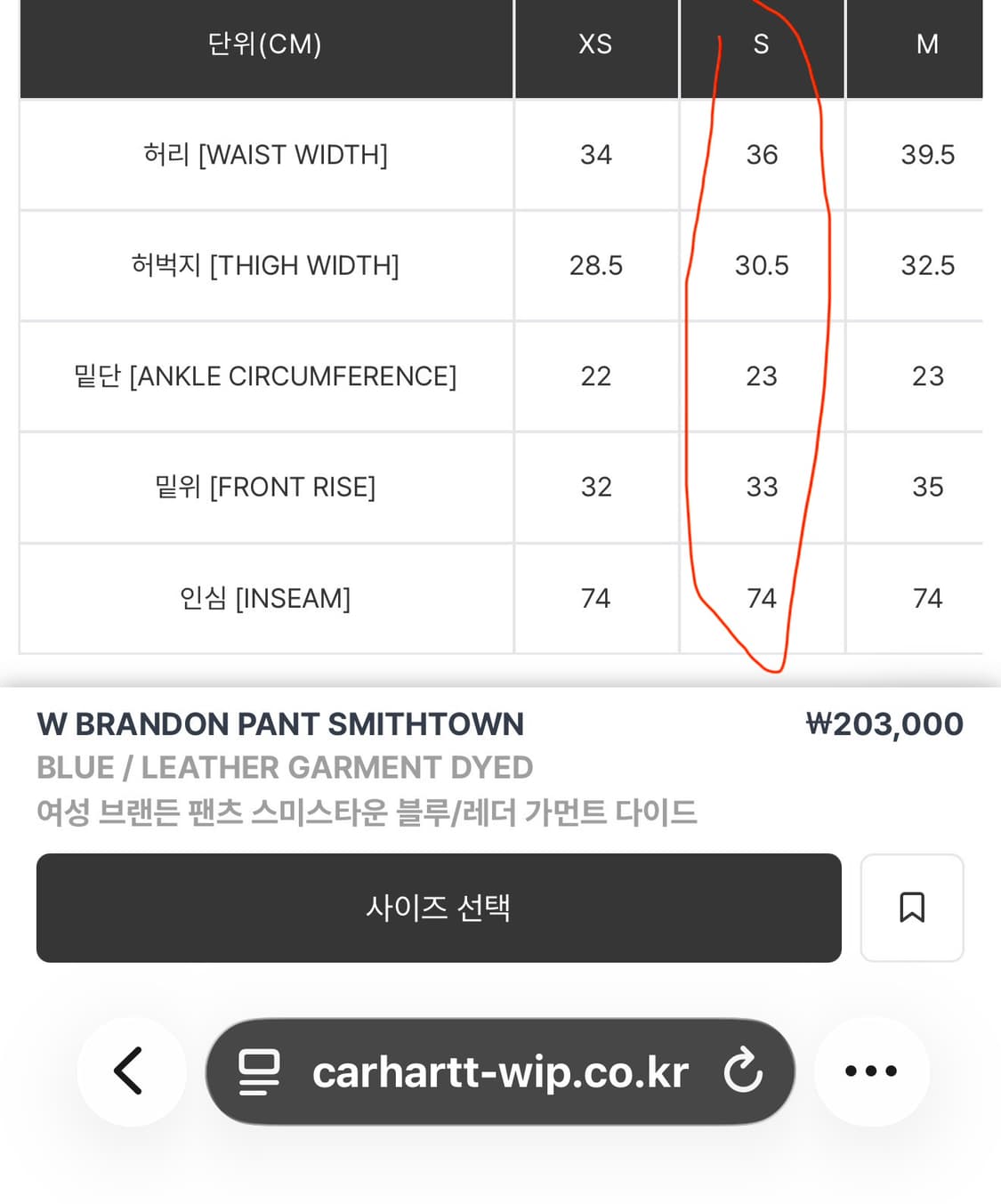Select the 36 waist value for size S
The height and width of the screenshot is (1204, 1001).
tap(762, 153)
